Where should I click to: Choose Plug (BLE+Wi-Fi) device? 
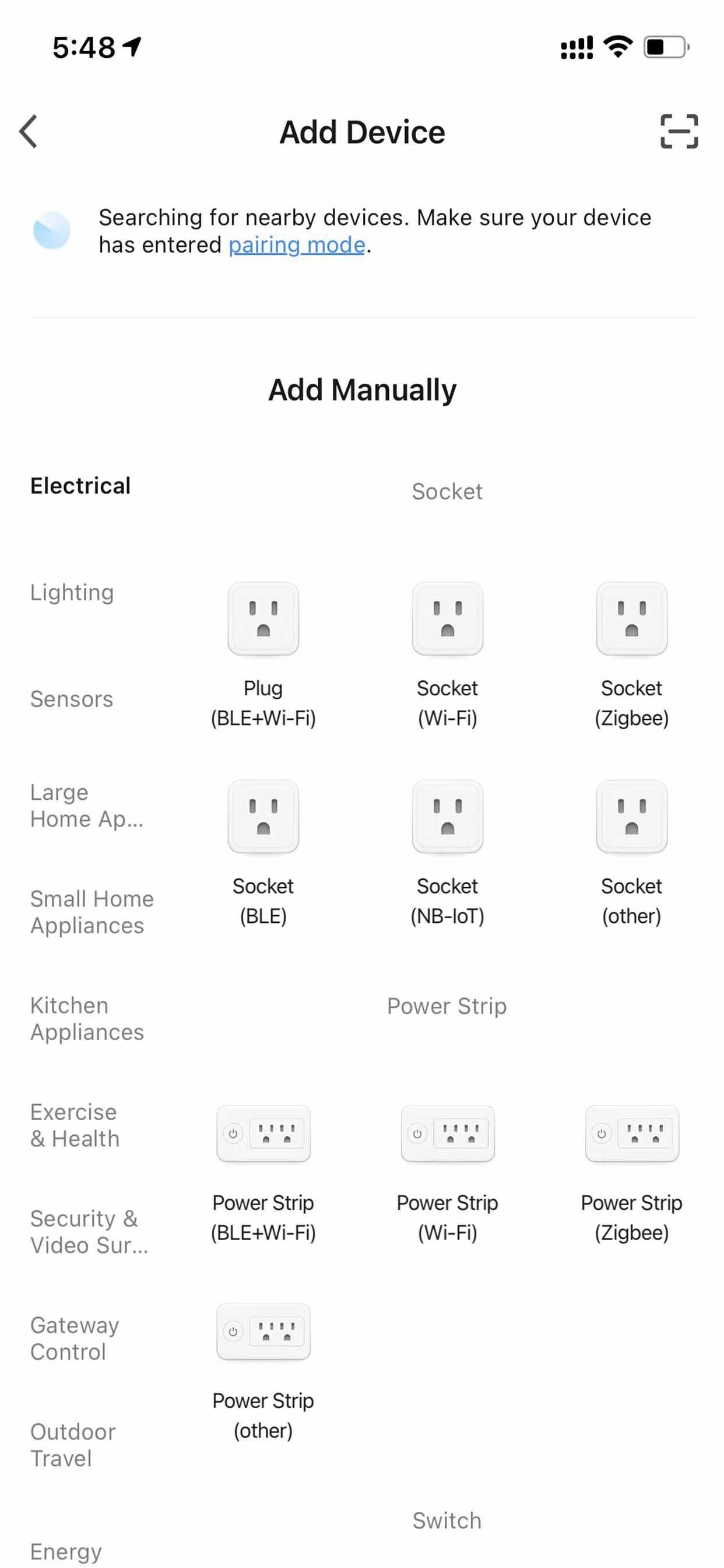(x=263, y=656)
